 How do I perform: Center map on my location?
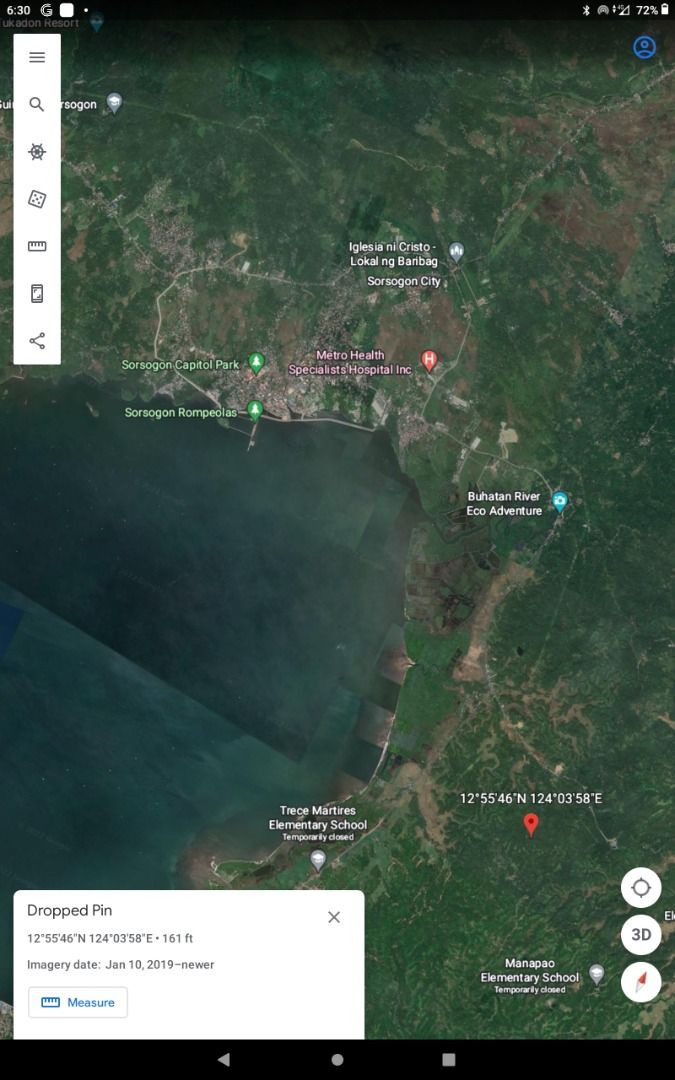pyautogui.click(x=641, y=887)
